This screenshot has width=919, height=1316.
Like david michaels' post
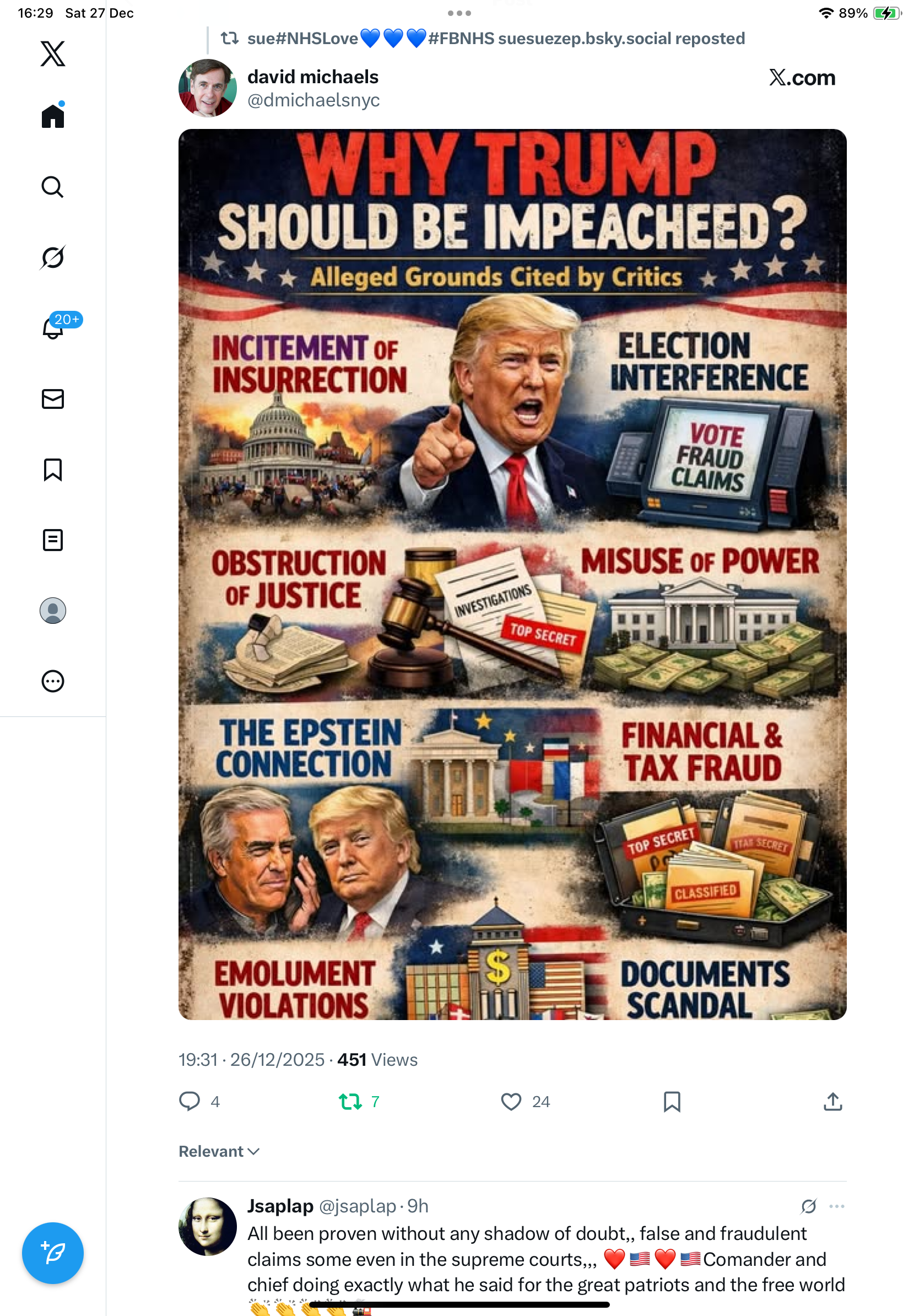coord(511,1101)
